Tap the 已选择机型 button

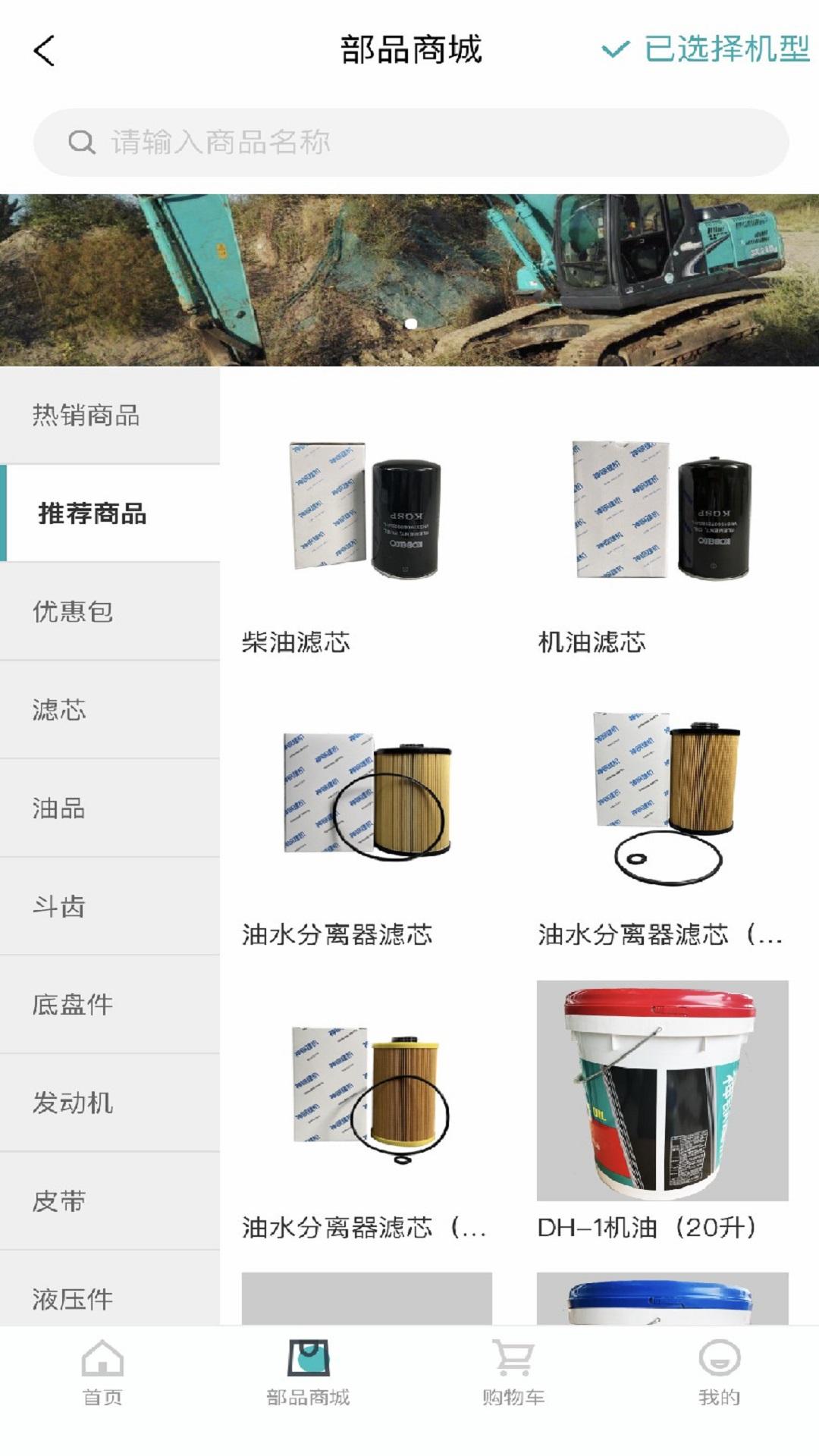707,49
